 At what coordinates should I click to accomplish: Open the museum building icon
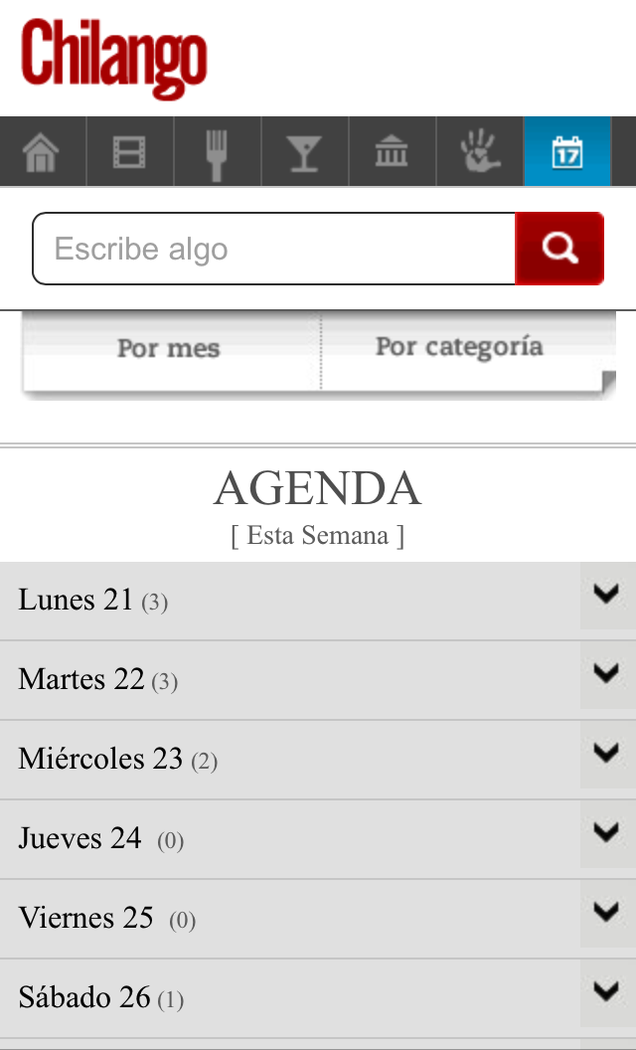pyautogui.click(x=391, y=153)
